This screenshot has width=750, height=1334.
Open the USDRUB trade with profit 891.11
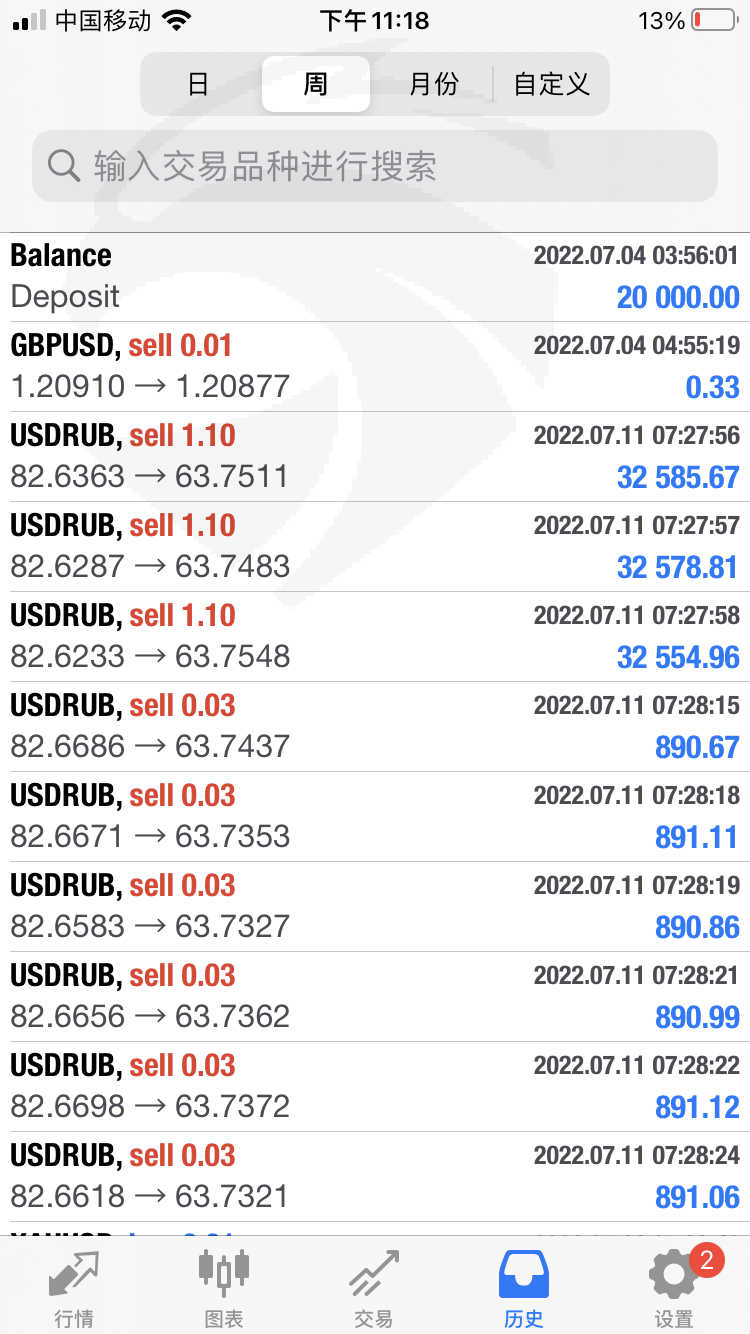coord(375,816)
